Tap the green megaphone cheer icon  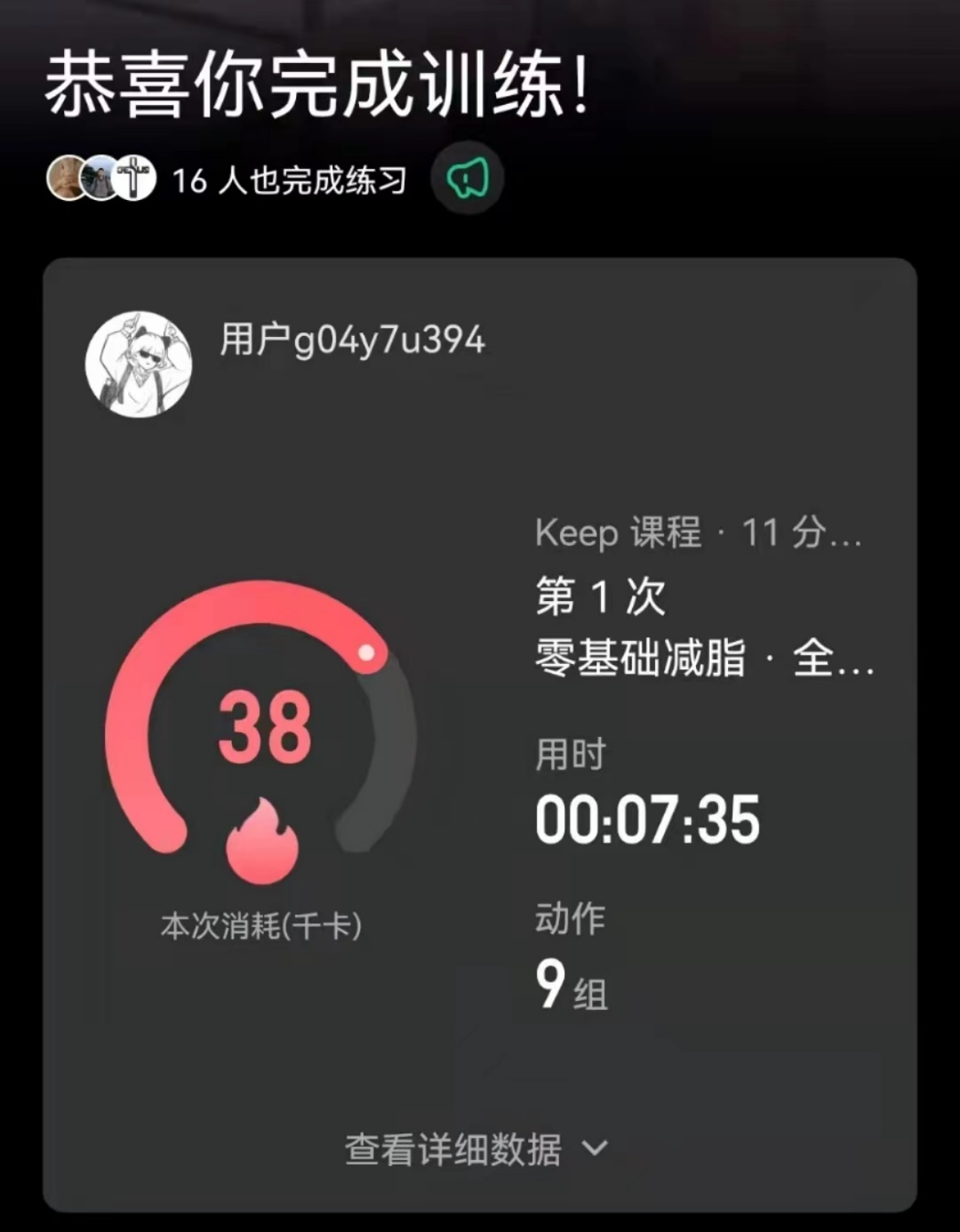(x=468, y=178)
